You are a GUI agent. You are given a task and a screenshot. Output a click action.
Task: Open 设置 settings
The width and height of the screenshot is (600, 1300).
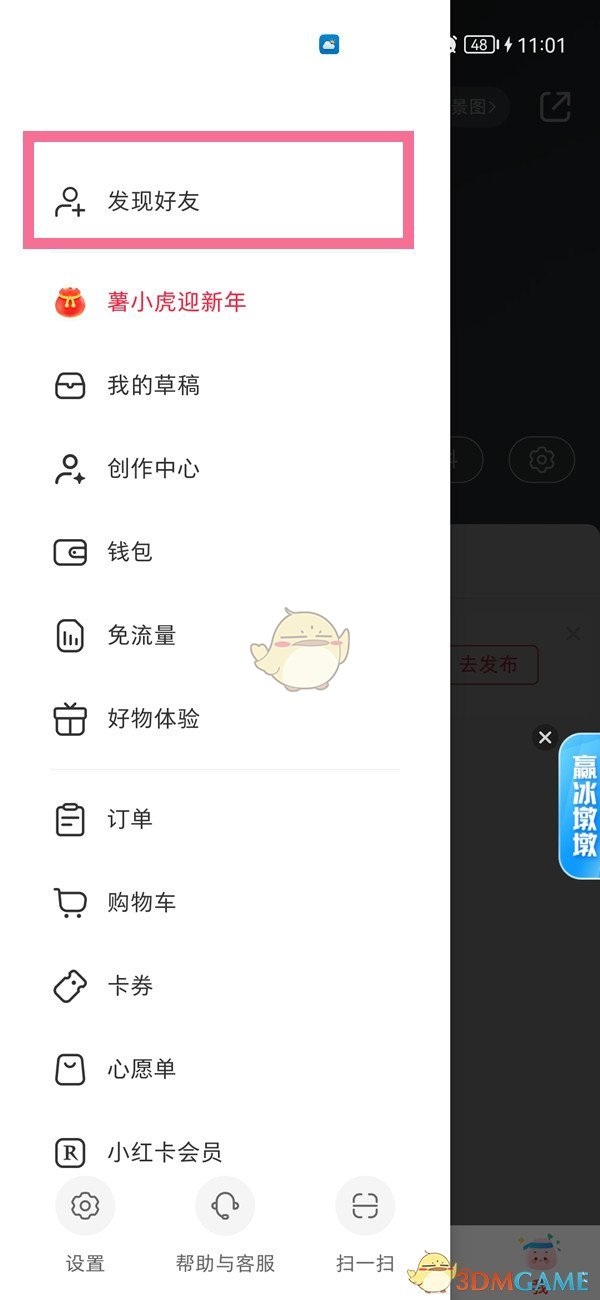tap(85, 1225)
